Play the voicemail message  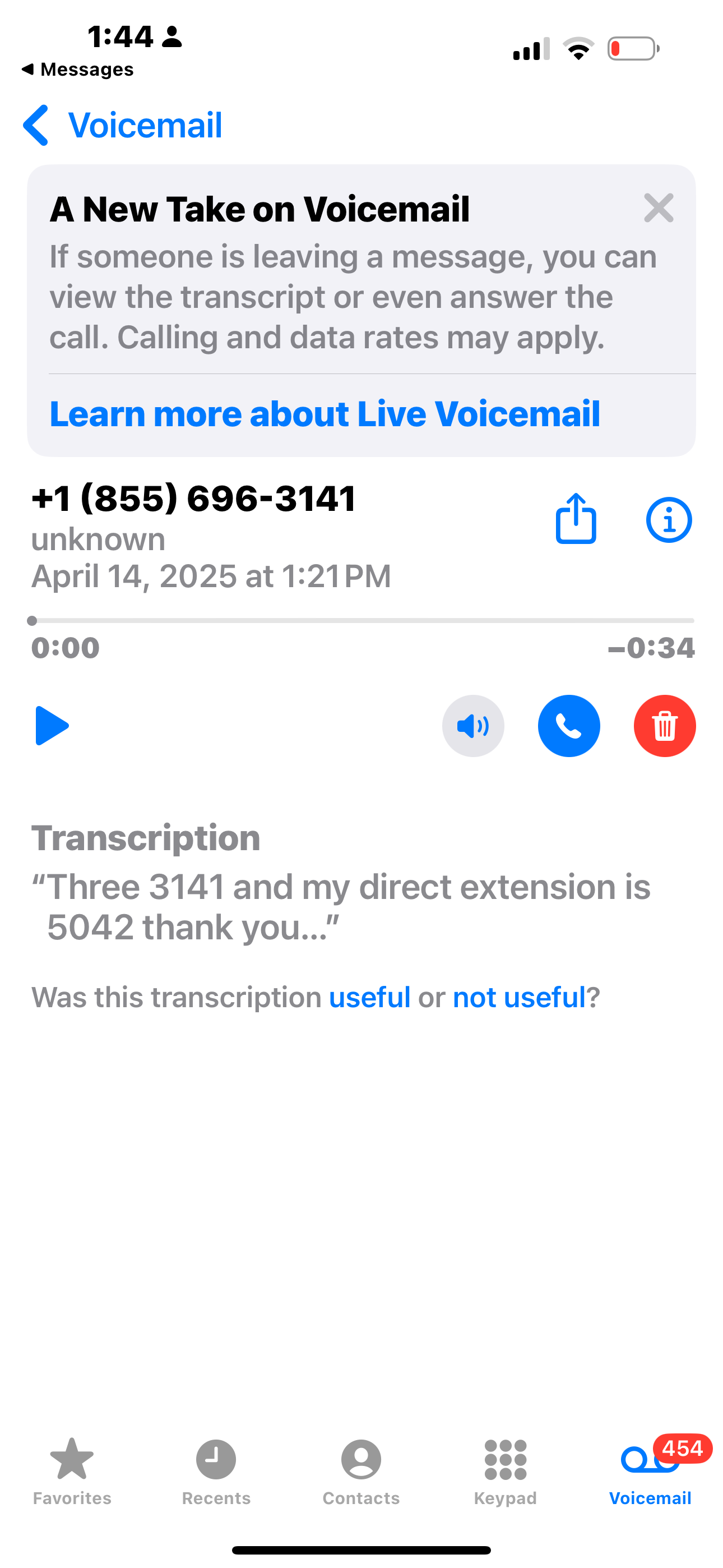pyautogui.click(x=52, y=726)
